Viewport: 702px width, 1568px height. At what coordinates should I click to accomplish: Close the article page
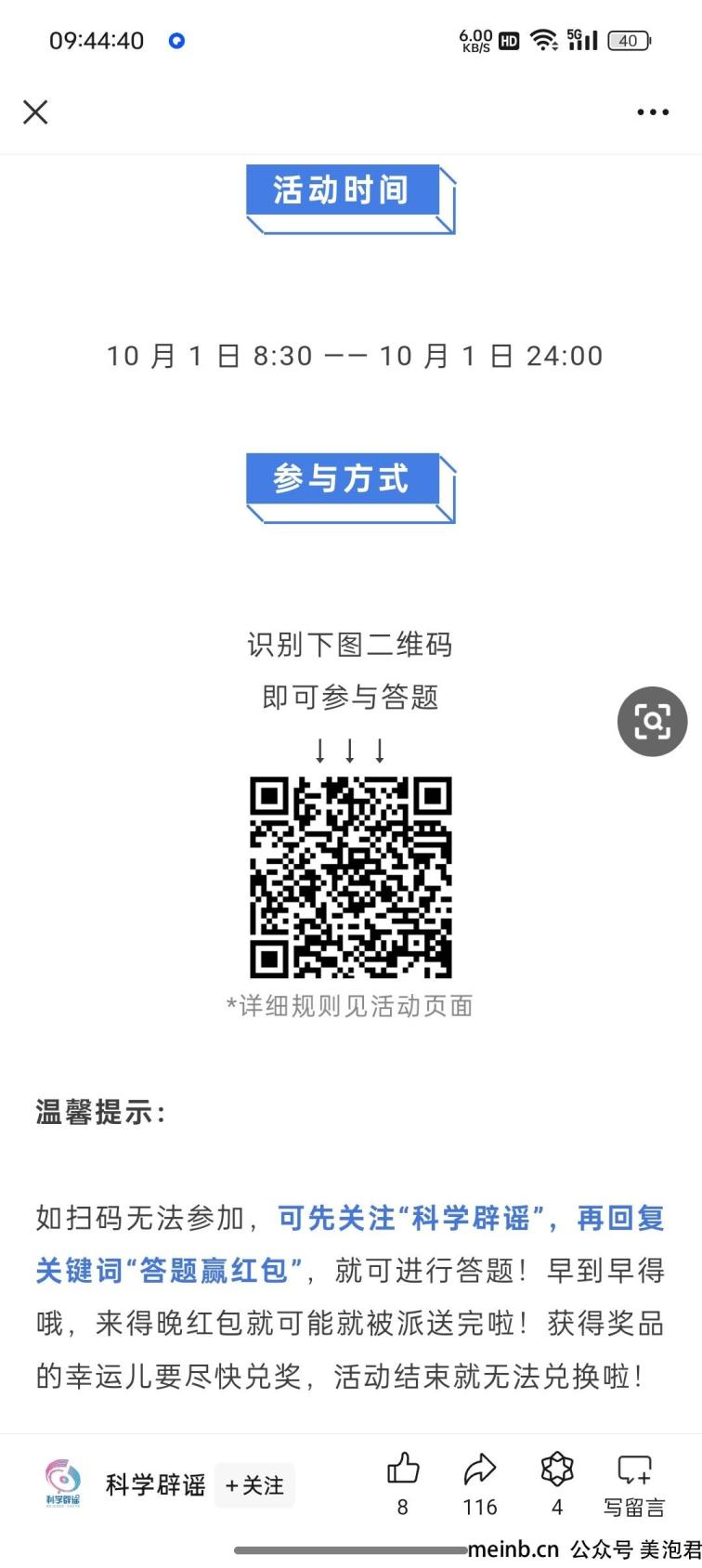coord(35,112)
